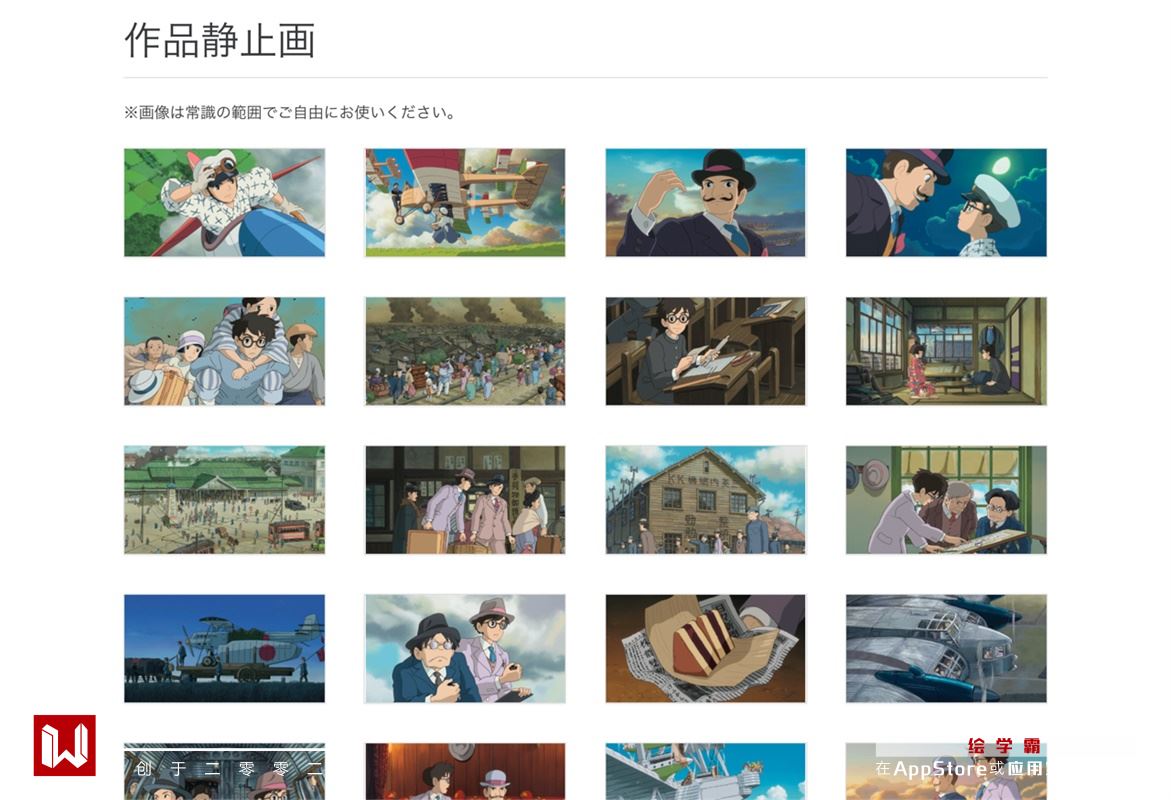The width and height of the screenshot is (1171, 800).
Task: Open the still of engineers at a drafting board
Action: (x=946, y=500)
